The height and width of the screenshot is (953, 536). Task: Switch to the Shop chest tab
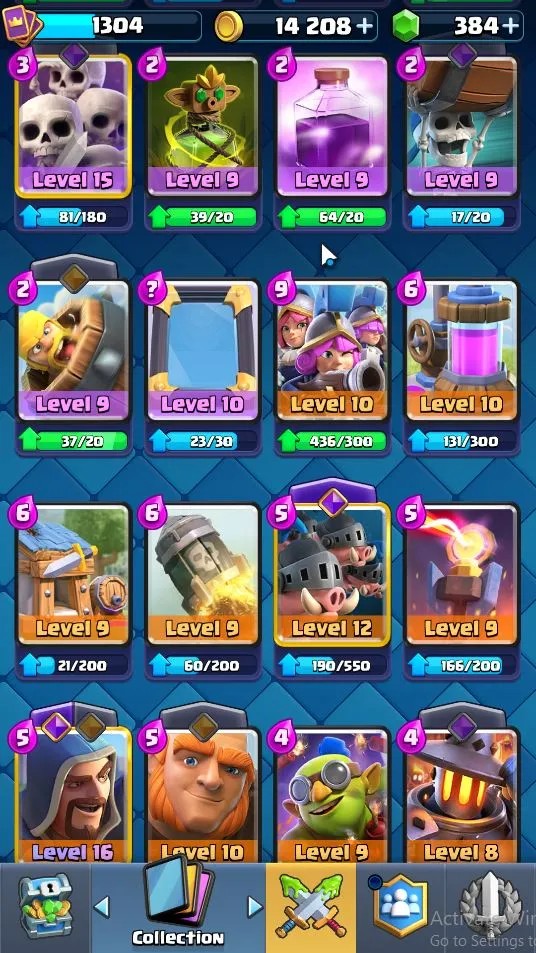tap(46, 907)
